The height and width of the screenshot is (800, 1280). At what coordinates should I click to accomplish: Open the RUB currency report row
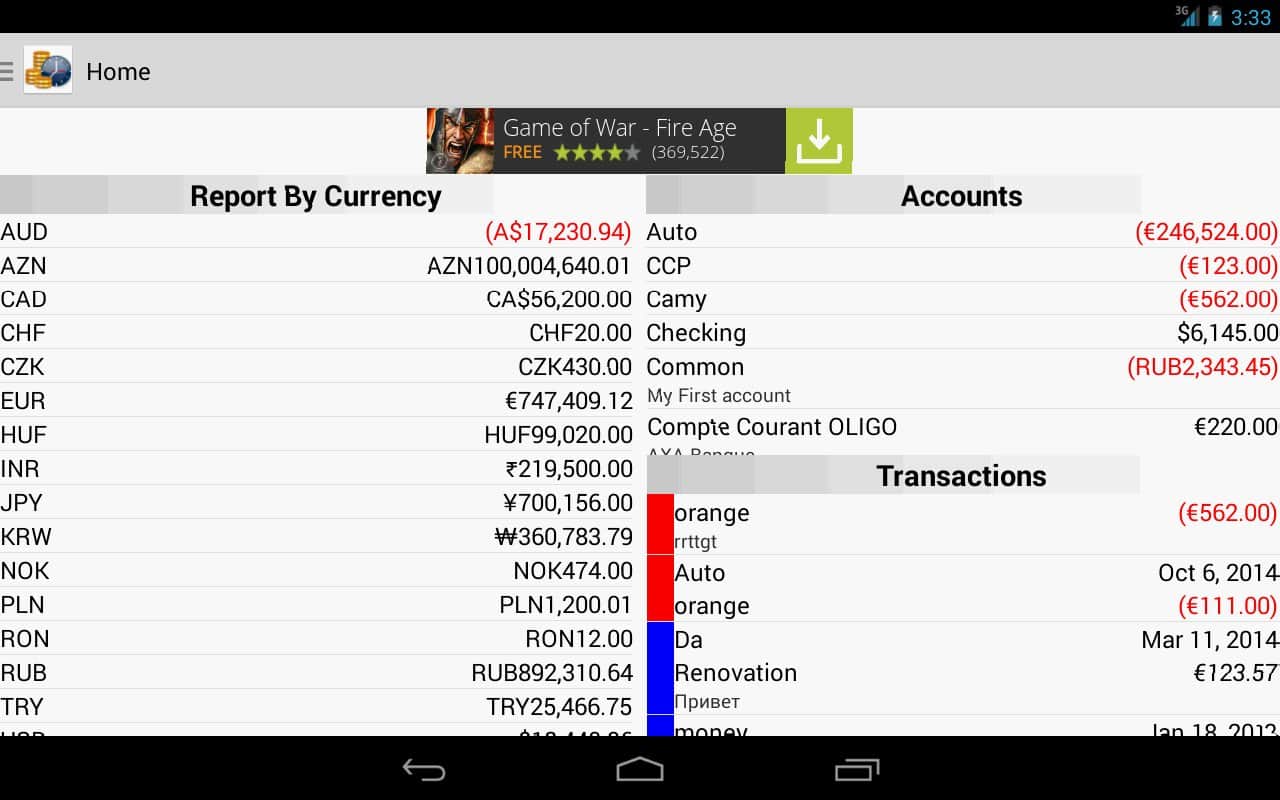[x=316, y=673]
